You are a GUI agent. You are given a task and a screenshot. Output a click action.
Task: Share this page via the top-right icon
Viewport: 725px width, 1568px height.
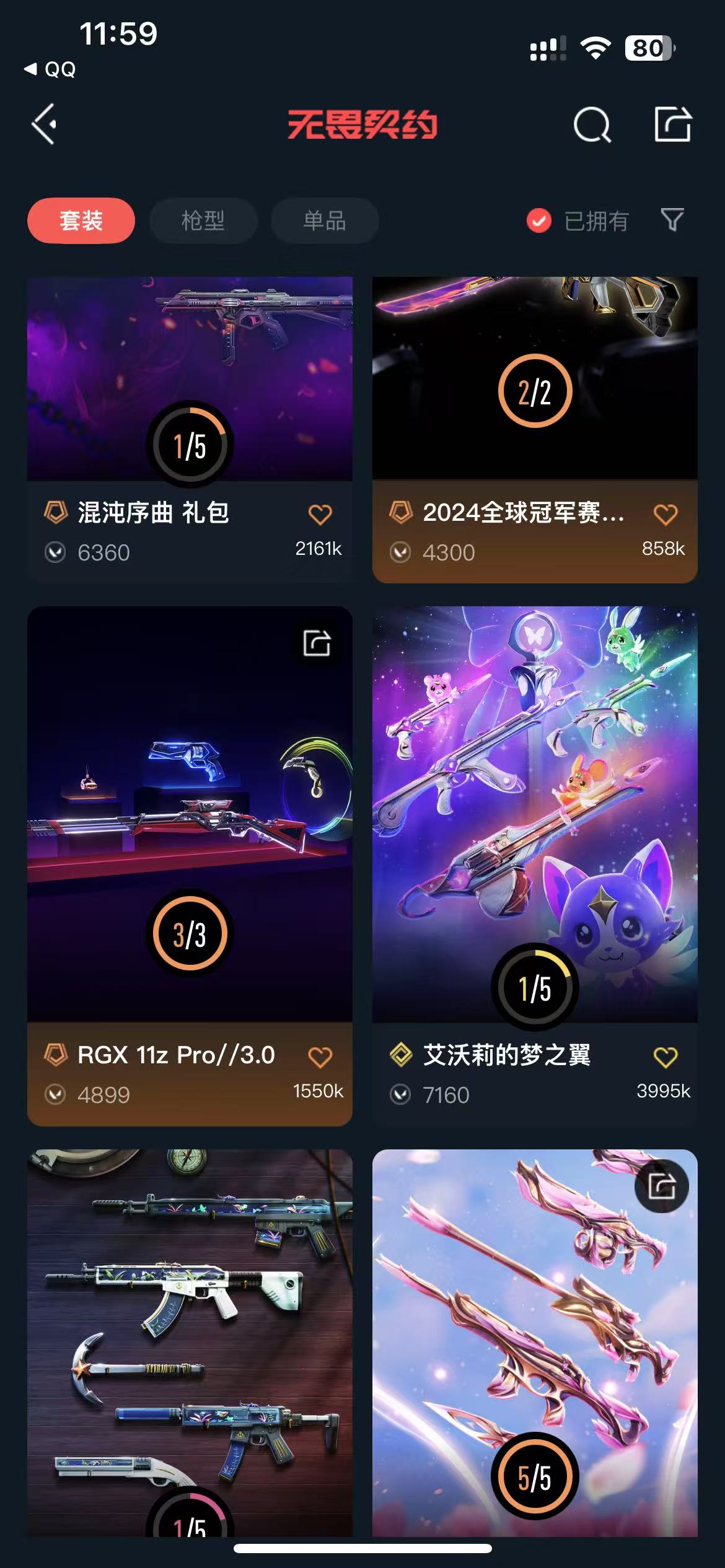click(x=673, y=124)
